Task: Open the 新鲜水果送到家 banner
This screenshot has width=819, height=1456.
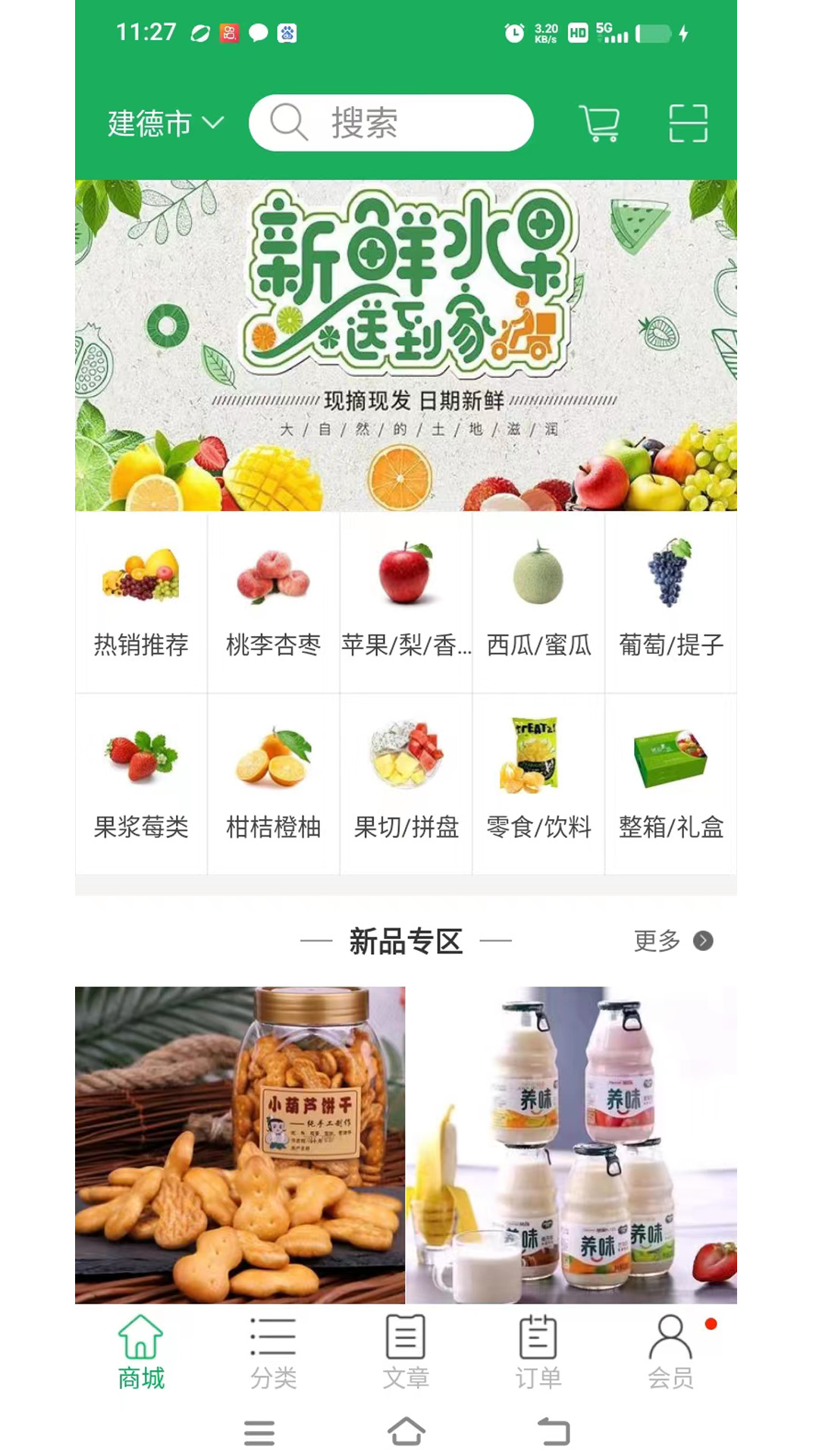Action: pyautogui.click(x=406, y=345)
